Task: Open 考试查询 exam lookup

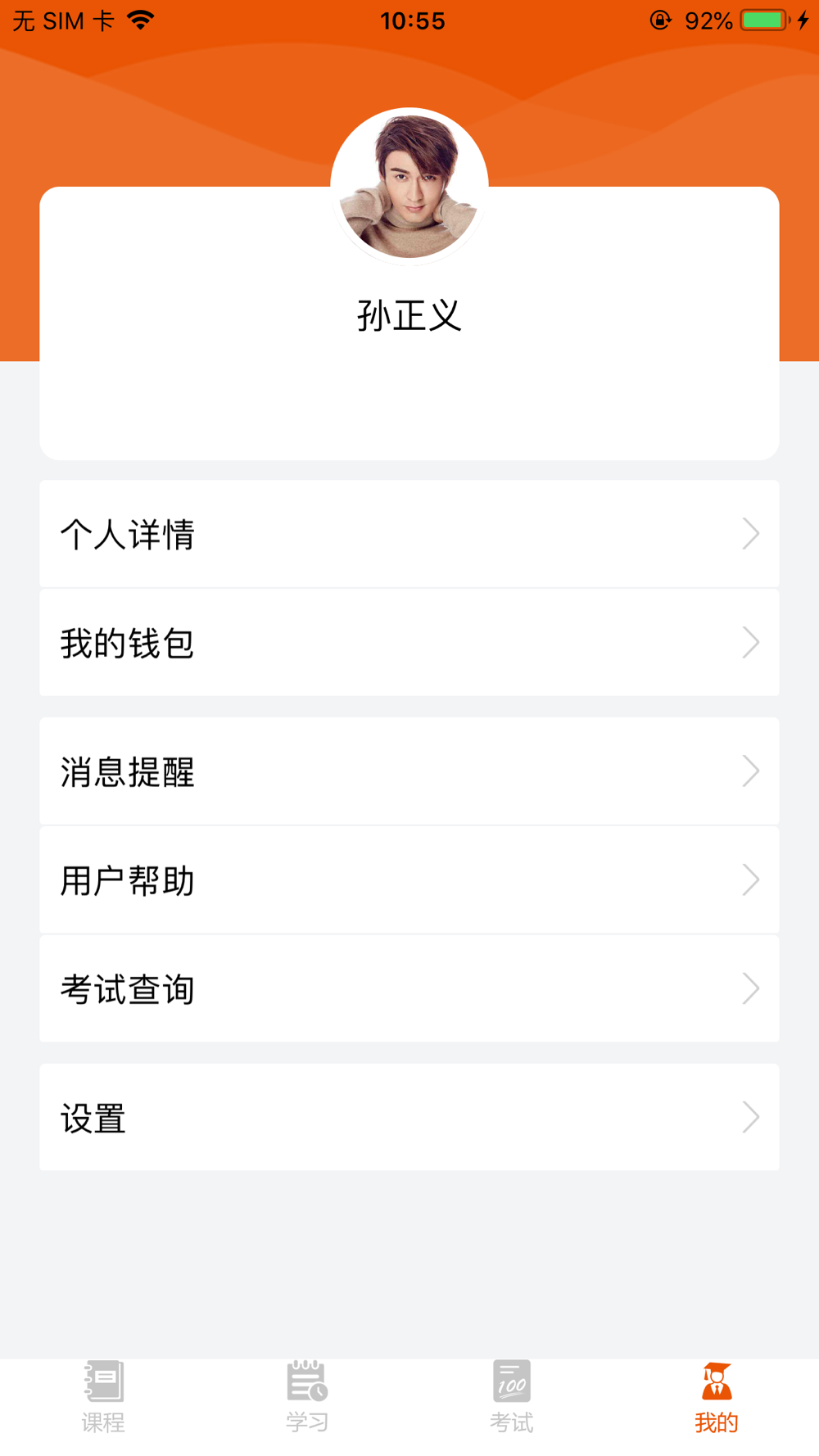Action: click(x=409, y=989)
